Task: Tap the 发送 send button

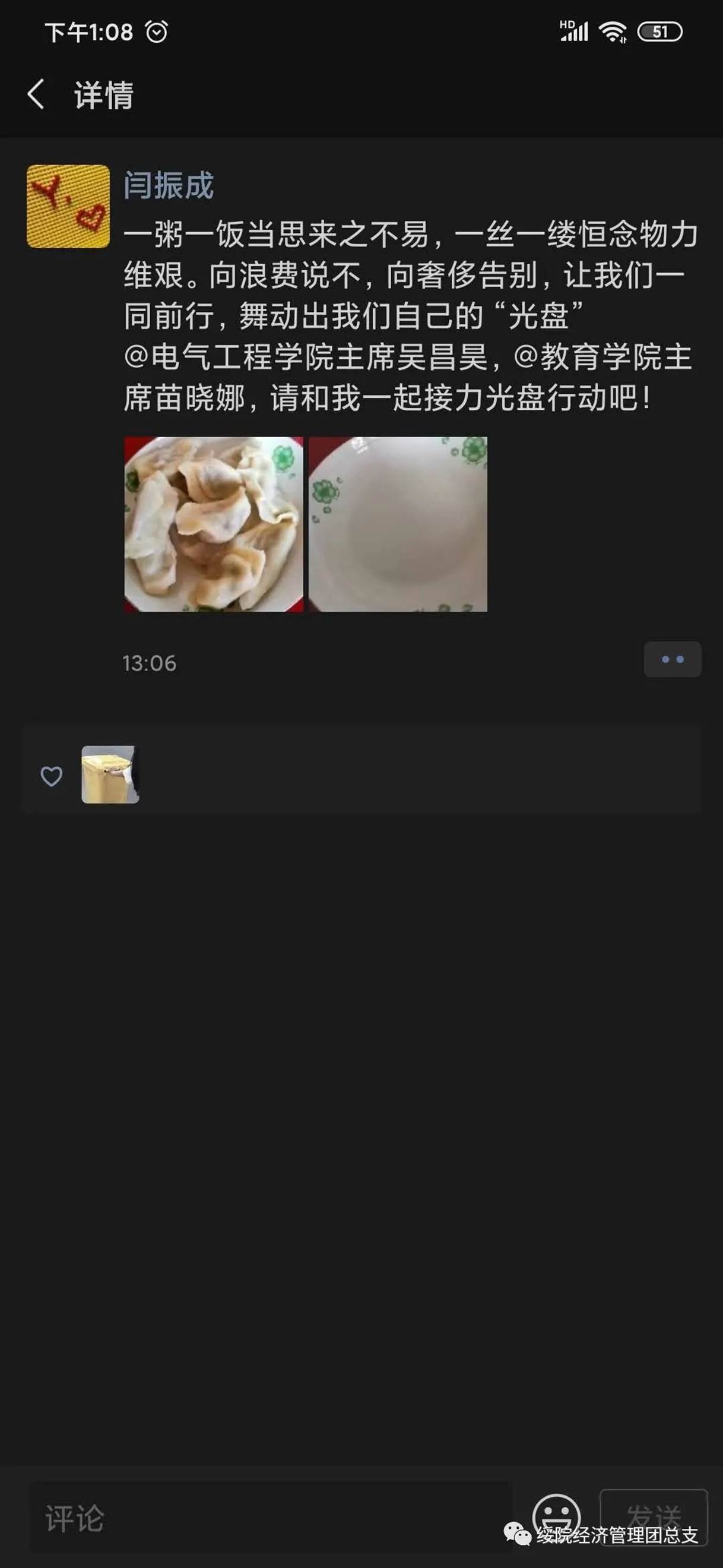Action: click(653, 1516)
